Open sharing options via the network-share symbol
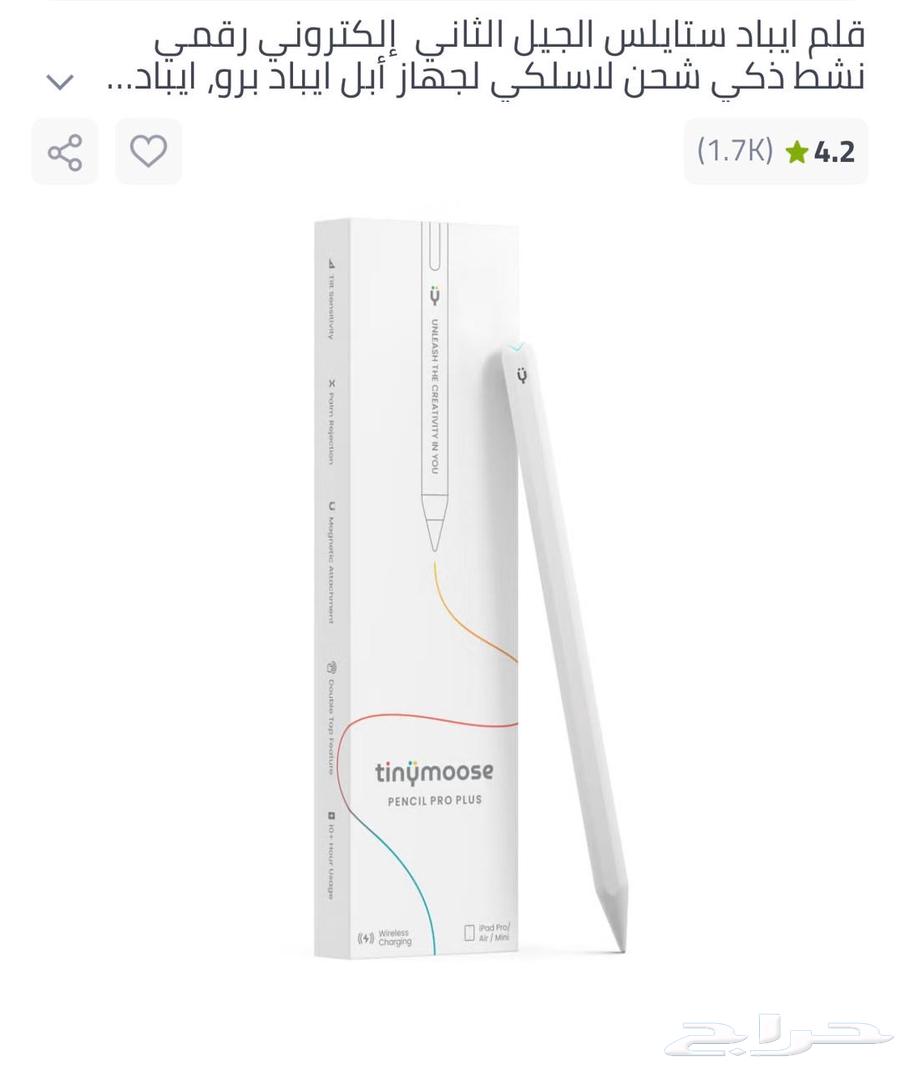The height and width of the screenshot is (1069, 900). pos(64,152)
